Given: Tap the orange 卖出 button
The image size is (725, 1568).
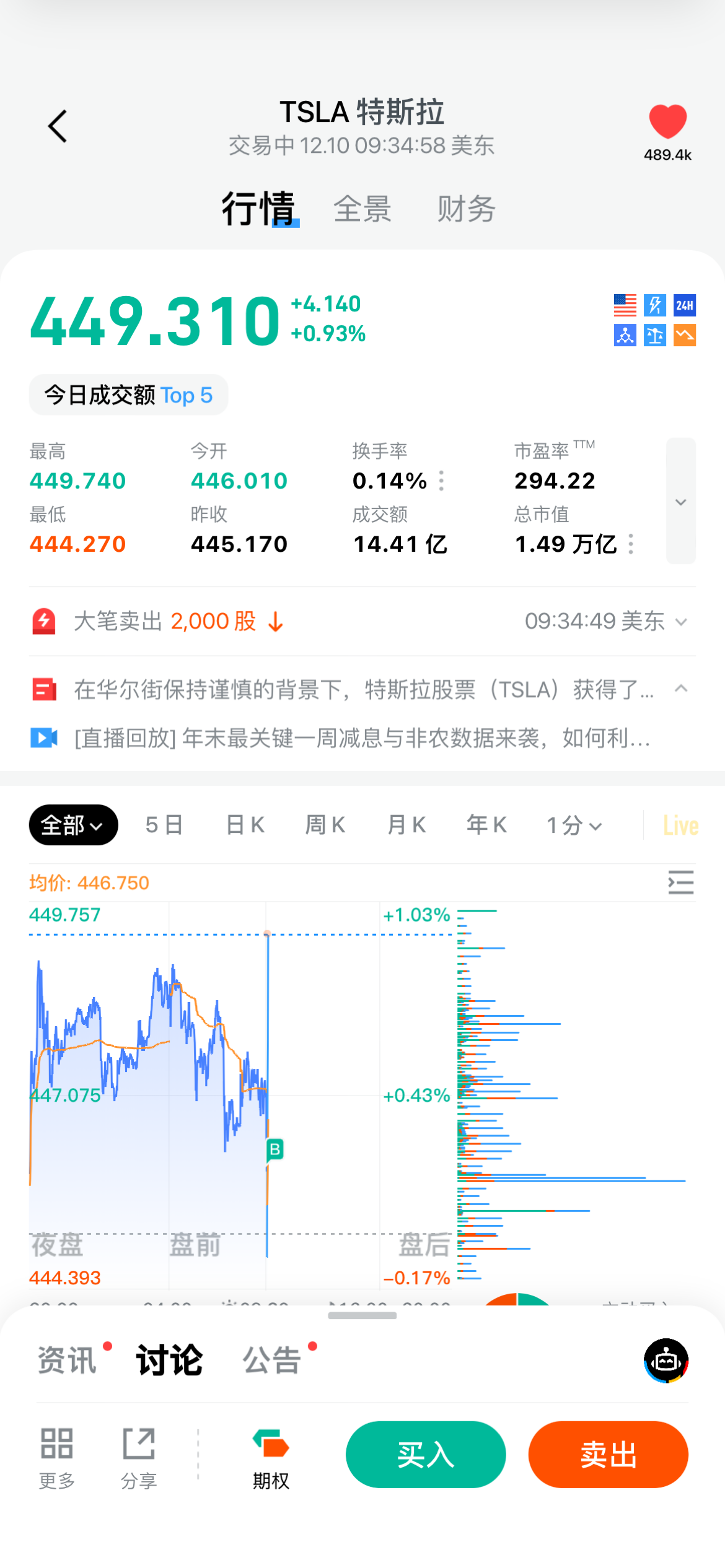Looking at the screenshot, I should pos(608,1454).
